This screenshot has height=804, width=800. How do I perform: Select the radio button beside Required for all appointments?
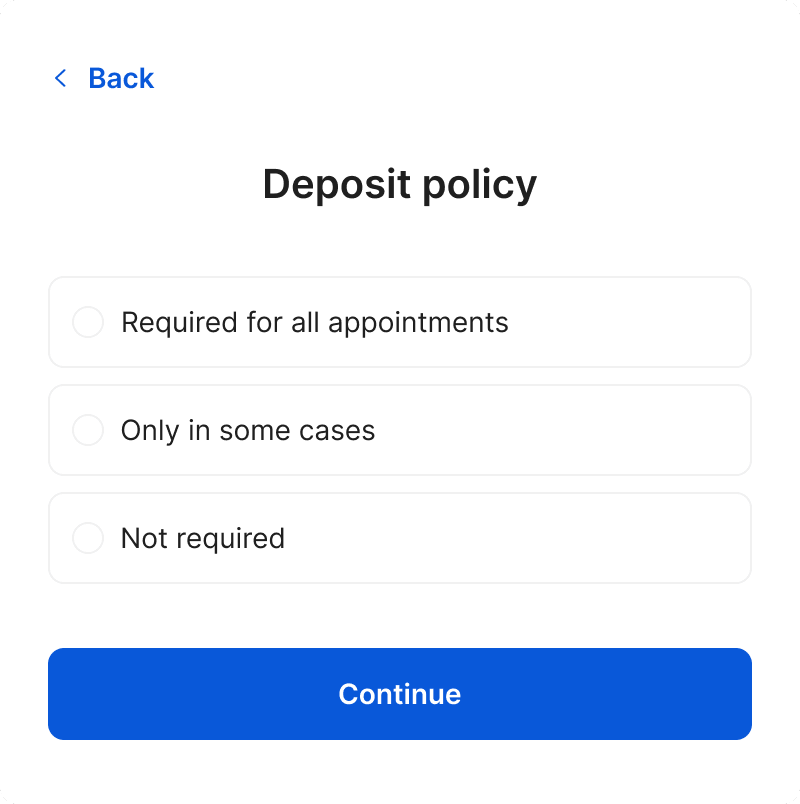88,322
